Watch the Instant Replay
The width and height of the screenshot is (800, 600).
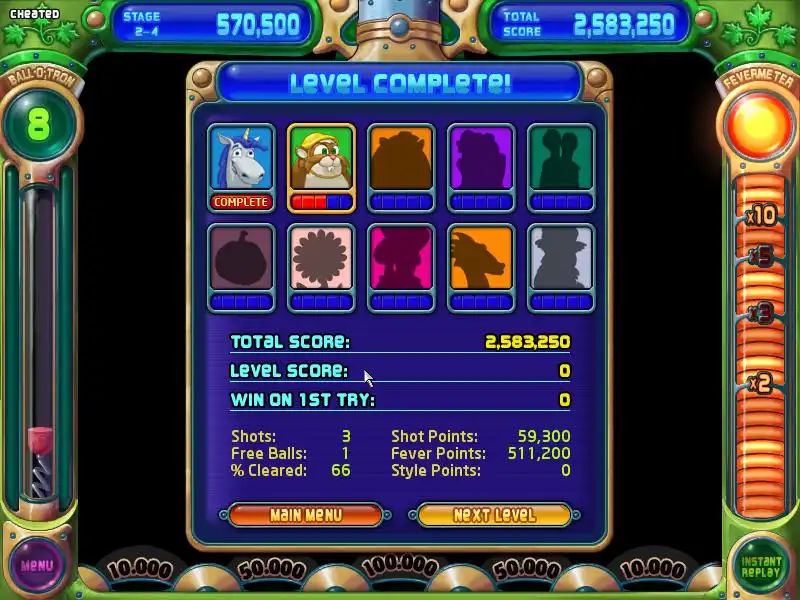(761, 567)
